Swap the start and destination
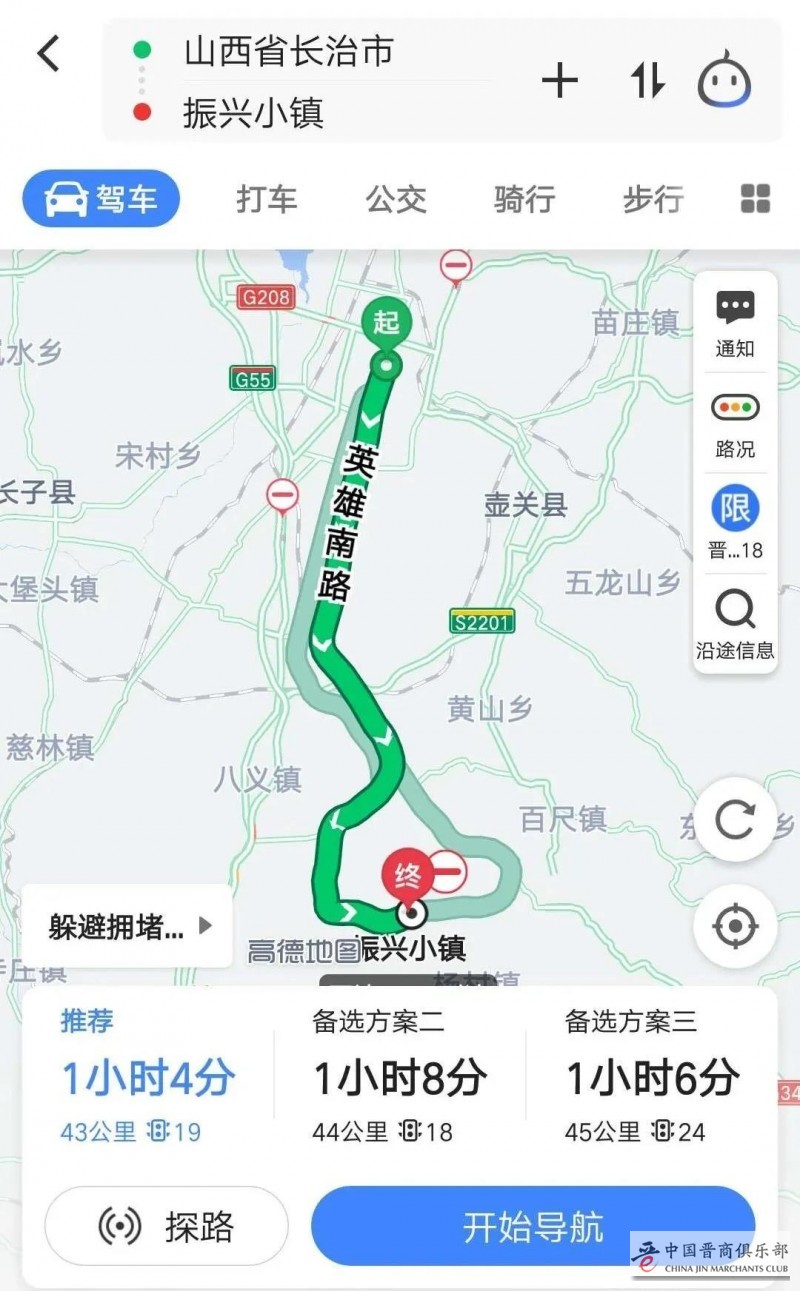800x1291 pixels. tap(647, 81)
